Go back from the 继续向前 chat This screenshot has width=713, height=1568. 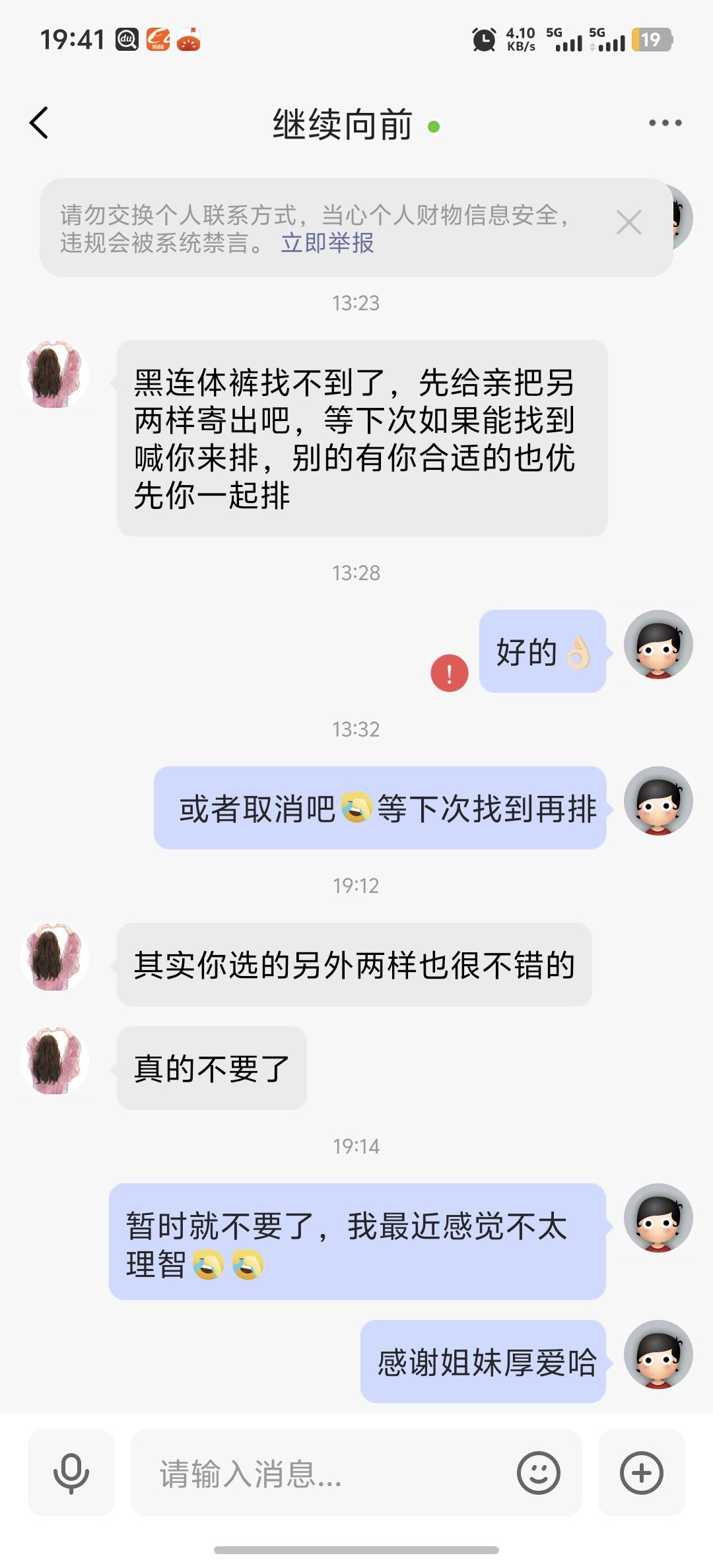(40, 123)
